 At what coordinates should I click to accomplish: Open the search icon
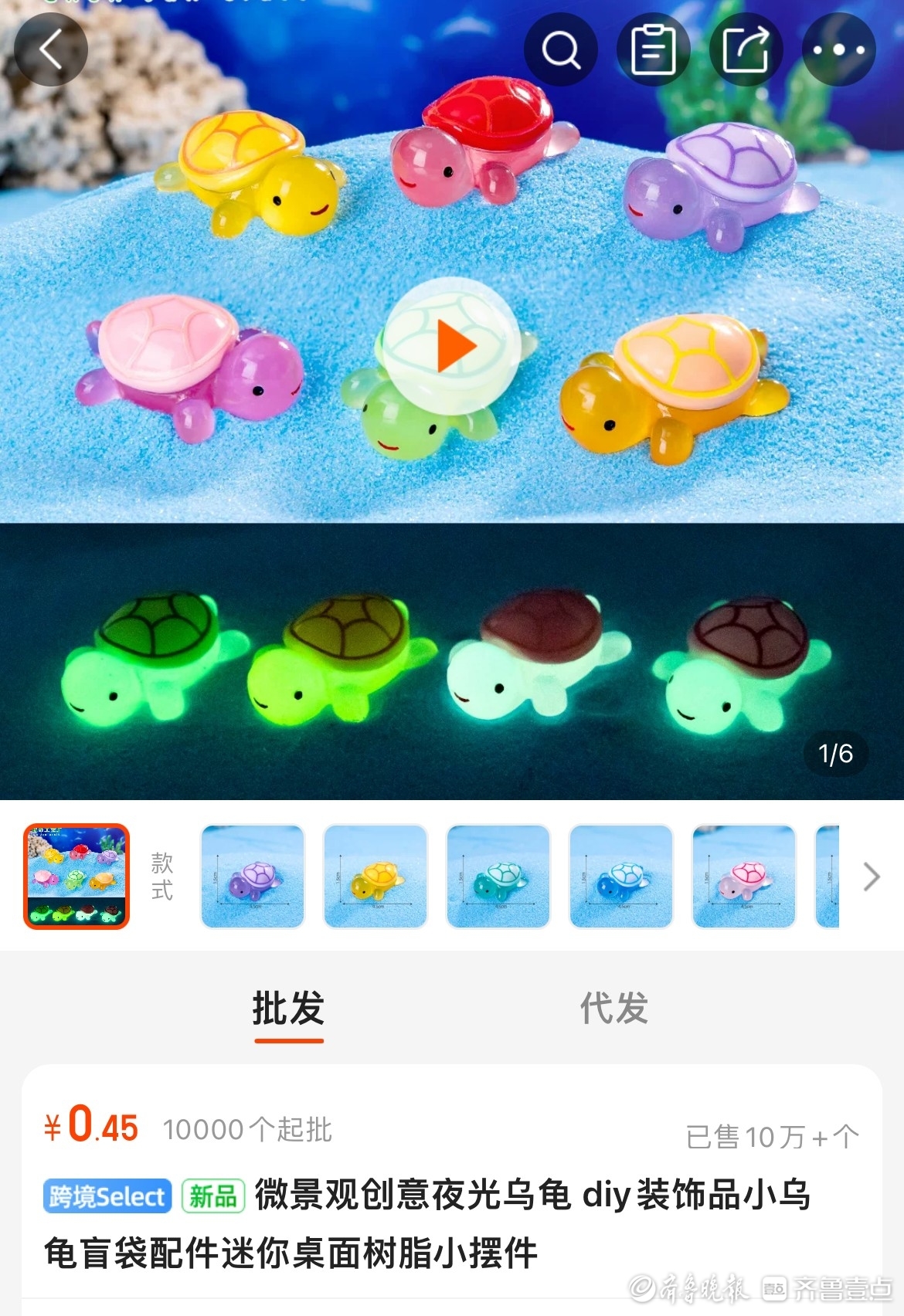(x=560, y=50)
